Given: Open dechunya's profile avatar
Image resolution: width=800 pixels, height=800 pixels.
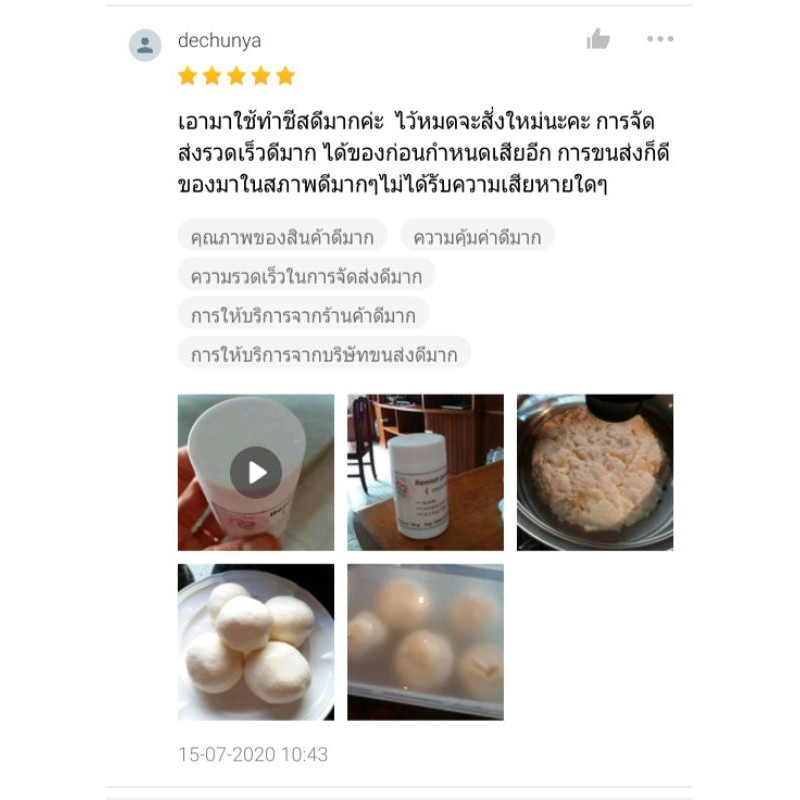Looking at the screenshot, I should pyautogui.click(x=145, y=45).
